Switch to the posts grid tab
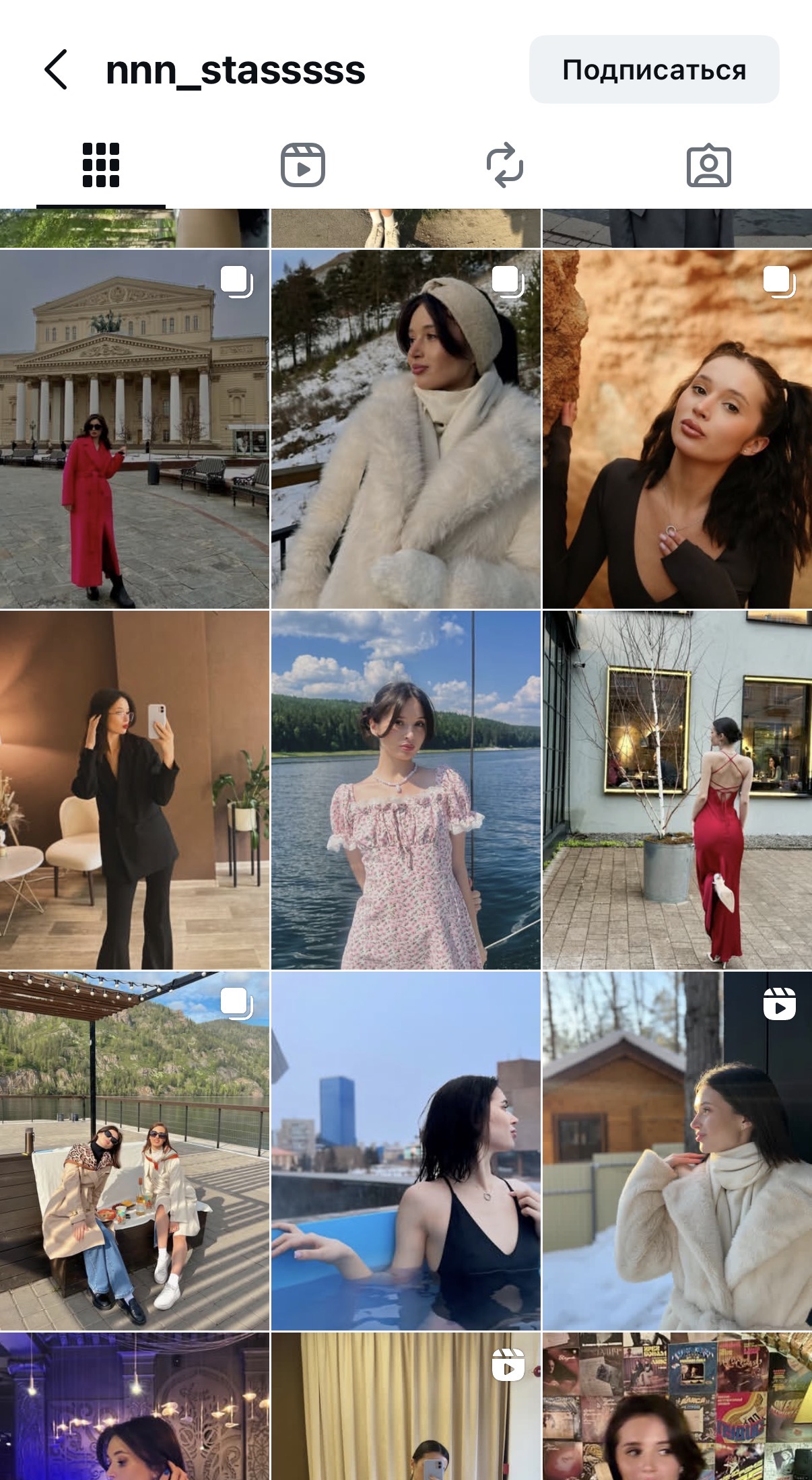This screenshot has height=1480, width=812. (x=101, y=165)
